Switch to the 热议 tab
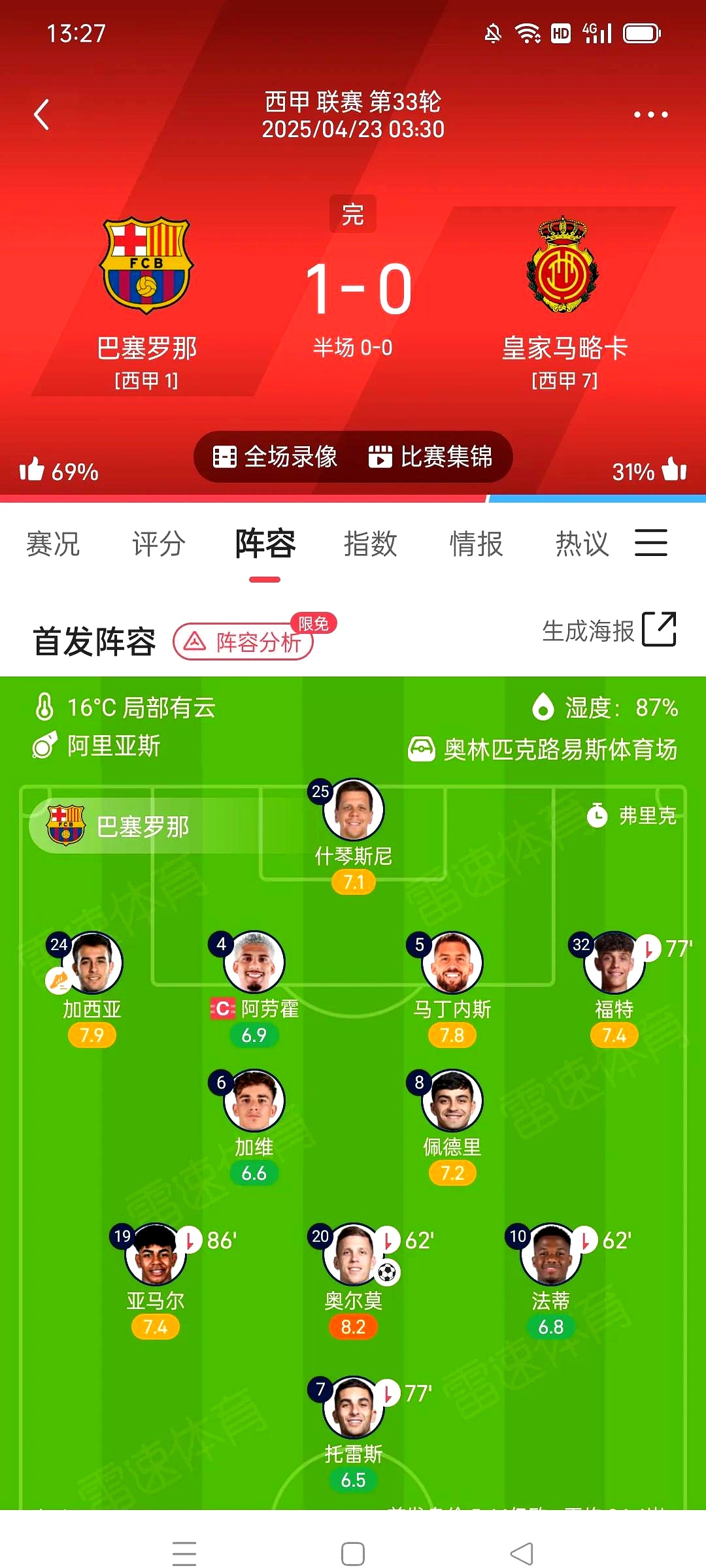The image size is (706, 1568). click(582, 544)
